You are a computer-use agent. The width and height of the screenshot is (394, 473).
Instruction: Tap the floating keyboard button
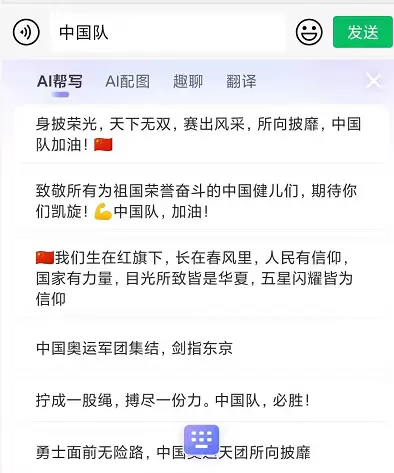pyautogui.click(x=201, y=440)
